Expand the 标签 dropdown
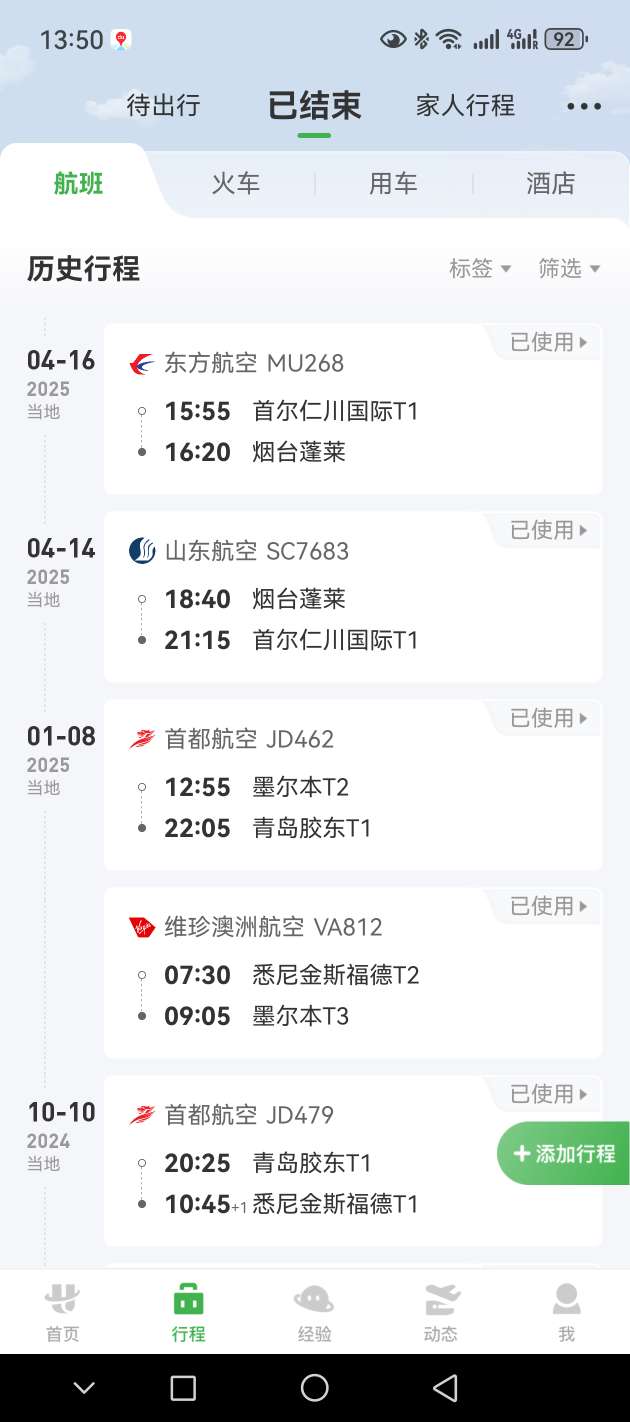Image resolution: width=630 pixels, height=1422 pixels. click(x=480, y=268)
